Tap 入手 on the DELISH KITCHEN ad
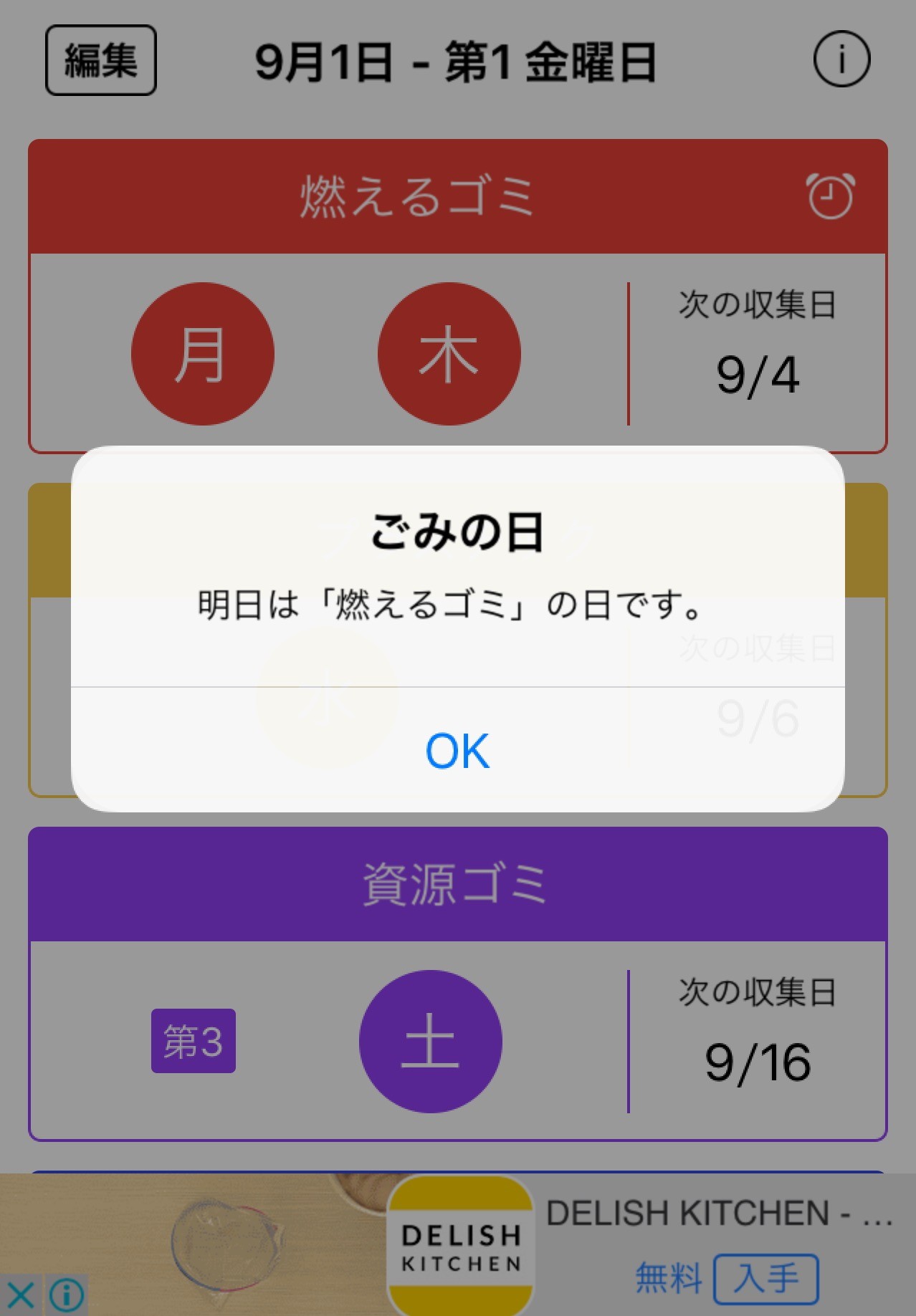Image resolution: width=916 pixels, height=1316 pixels. coord(765,1279)
